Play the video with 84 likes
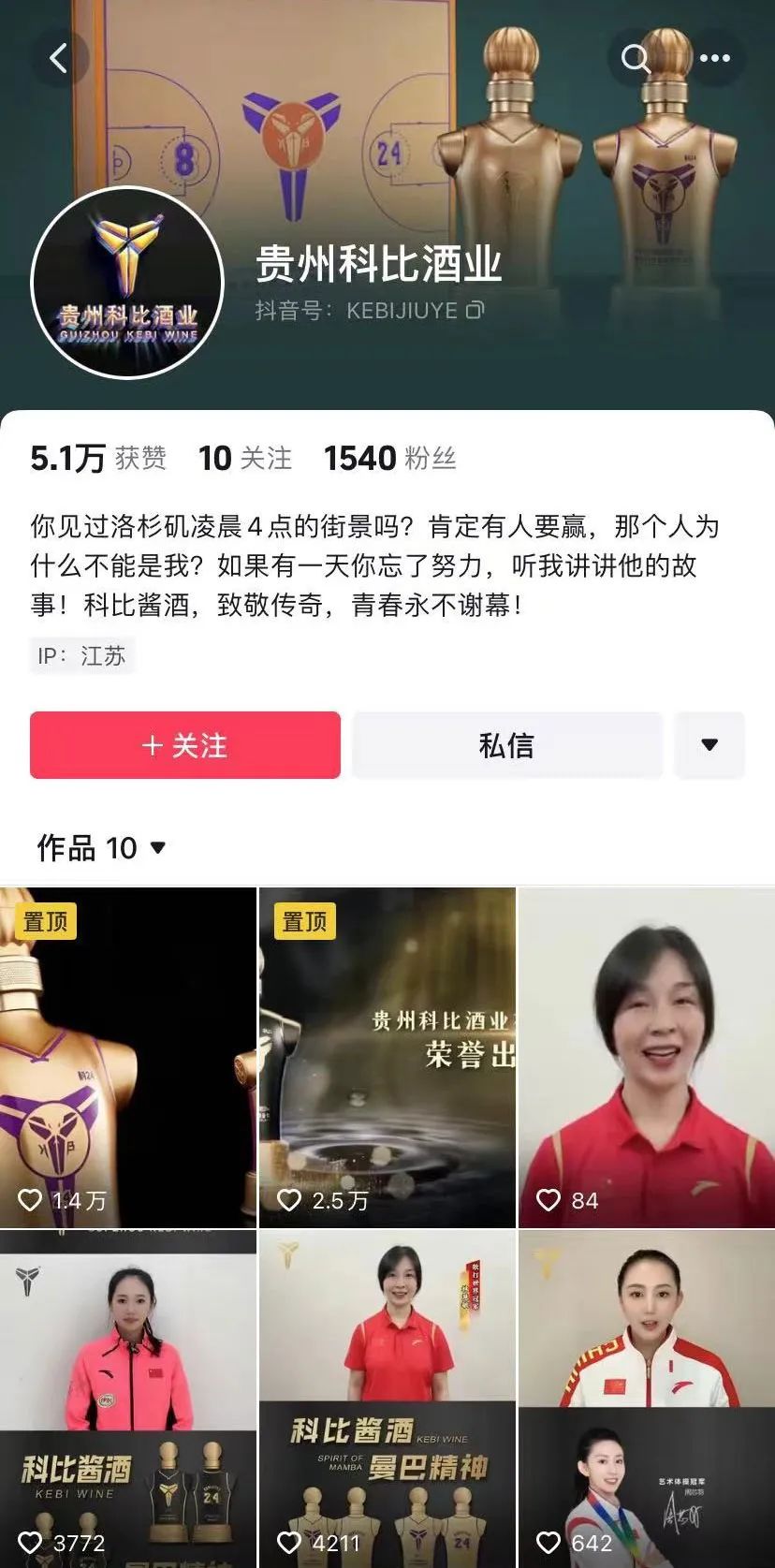The width and height of the screenshot is (775, 1568). (646, 1058)
